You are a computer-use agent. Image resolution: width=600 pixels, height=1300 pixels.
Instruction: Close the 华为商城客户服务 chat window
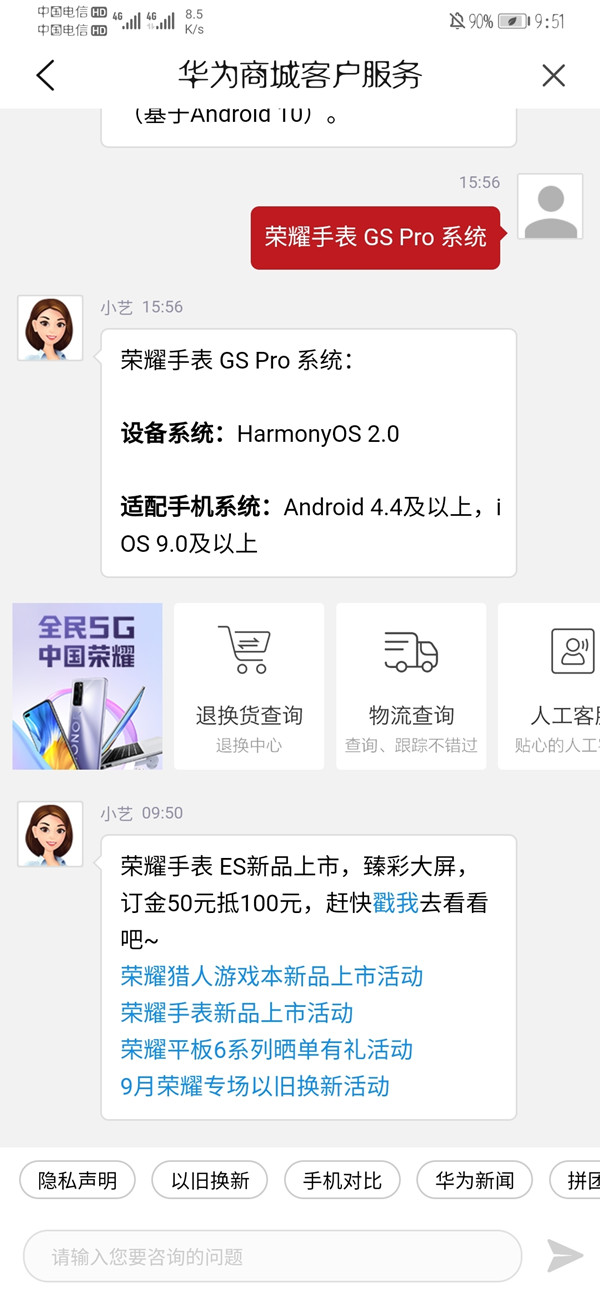point(553,75)
